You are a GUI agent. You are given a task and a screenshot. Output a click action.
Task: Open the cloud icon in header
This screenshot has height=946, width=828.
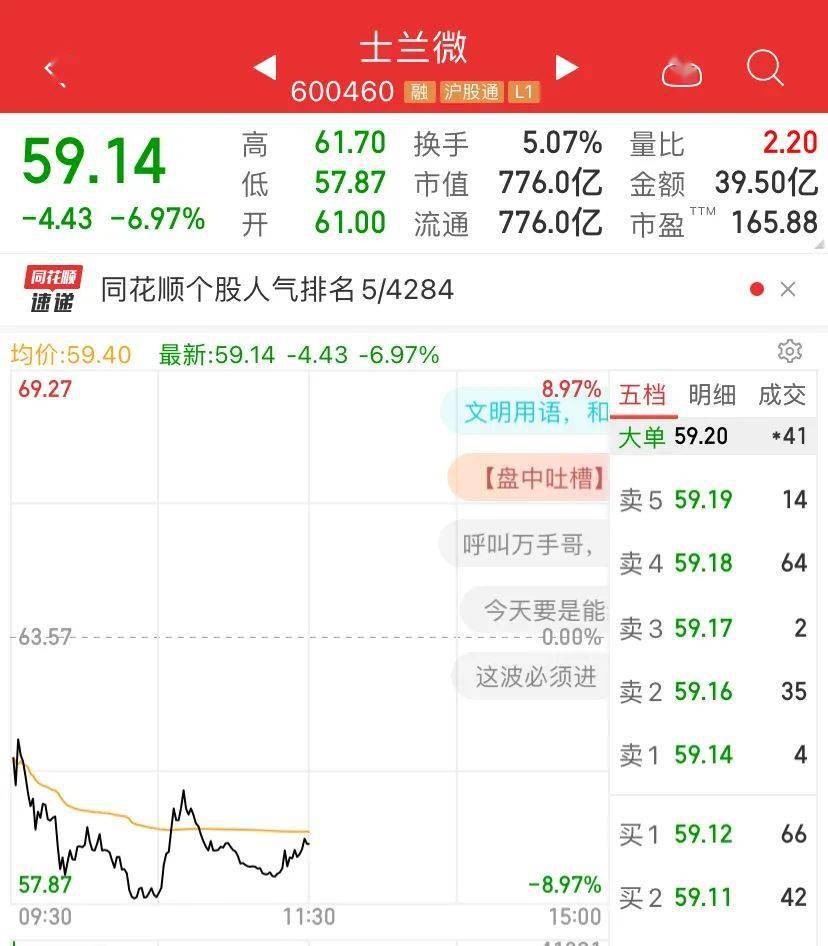click(x=682, y=72)
